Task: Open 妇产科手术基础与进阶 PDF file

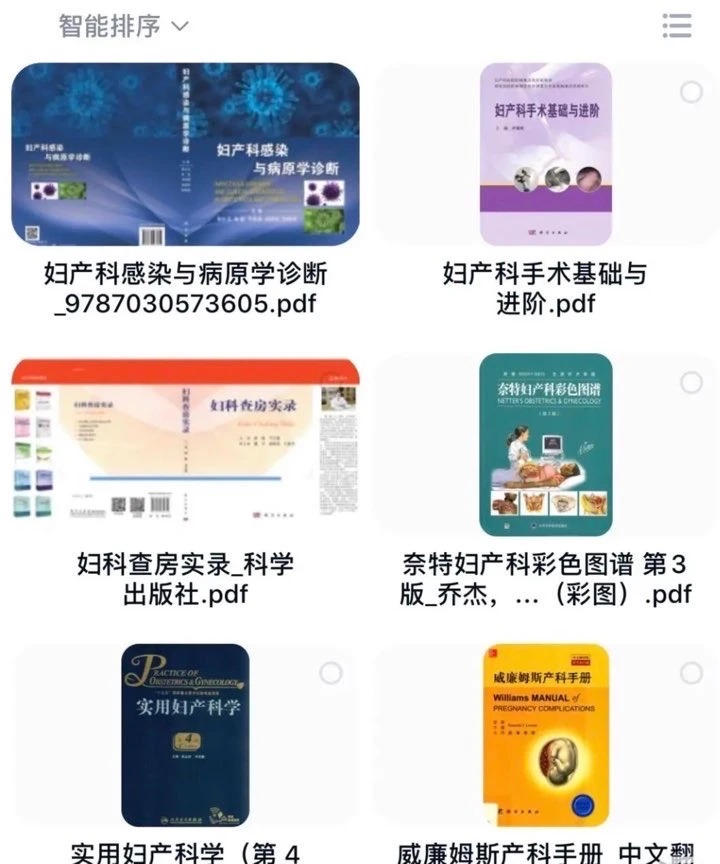Action: coord(545,155)
